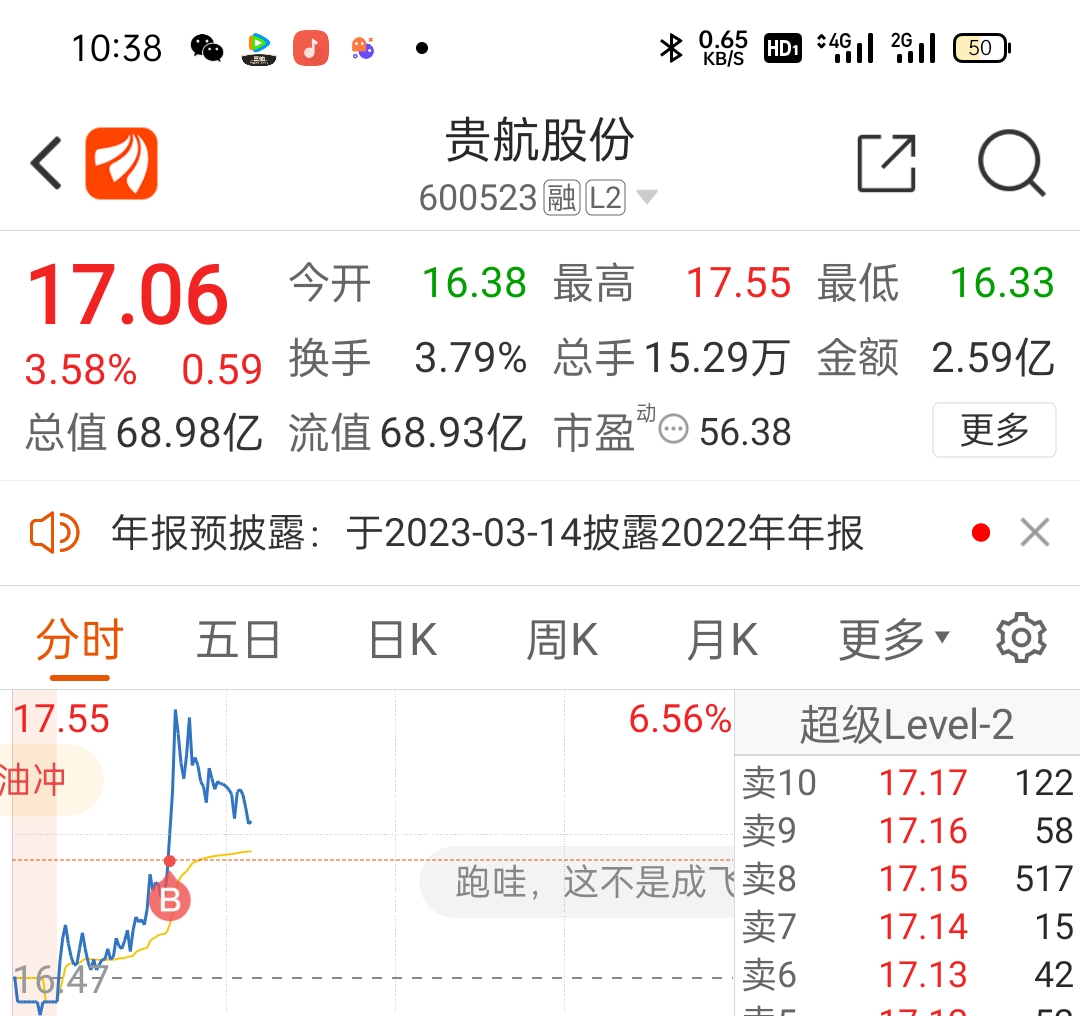
Task: Expand the 更多 chart period dropdown
Action: click(x=893, y=639)
